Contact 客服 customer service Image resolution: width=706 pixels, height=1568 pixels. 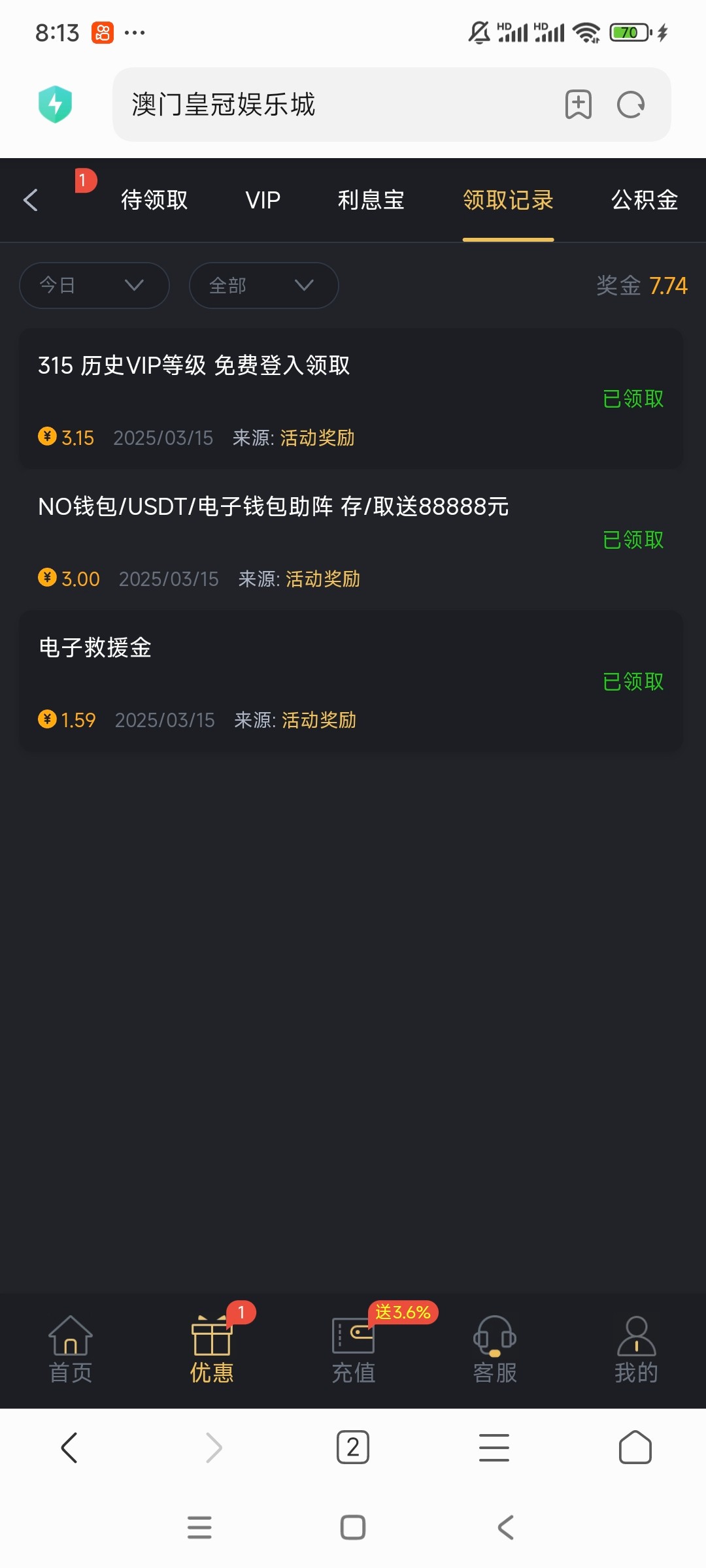click(495, 1350)
